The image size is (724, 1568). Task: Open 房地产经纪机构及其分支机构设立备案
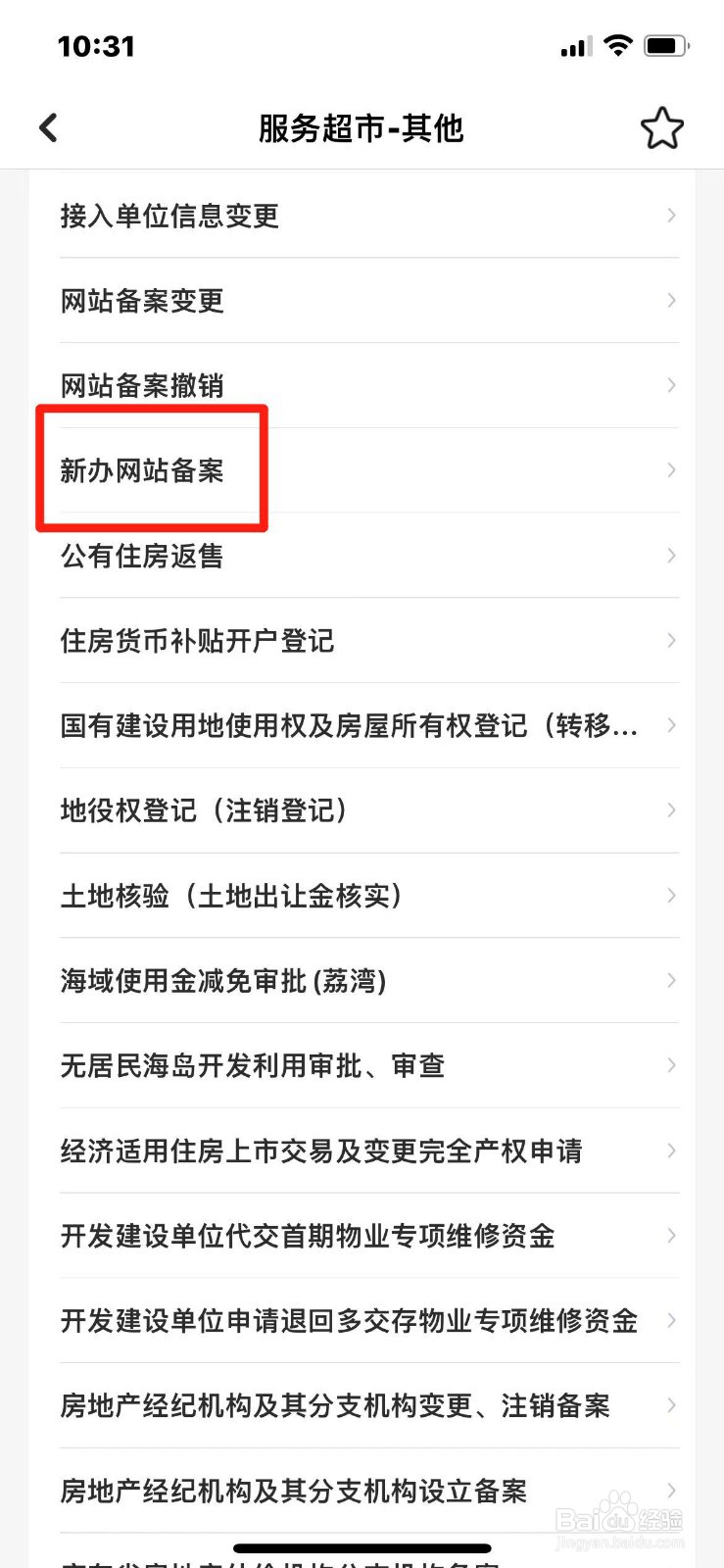tap(362, 1491)
